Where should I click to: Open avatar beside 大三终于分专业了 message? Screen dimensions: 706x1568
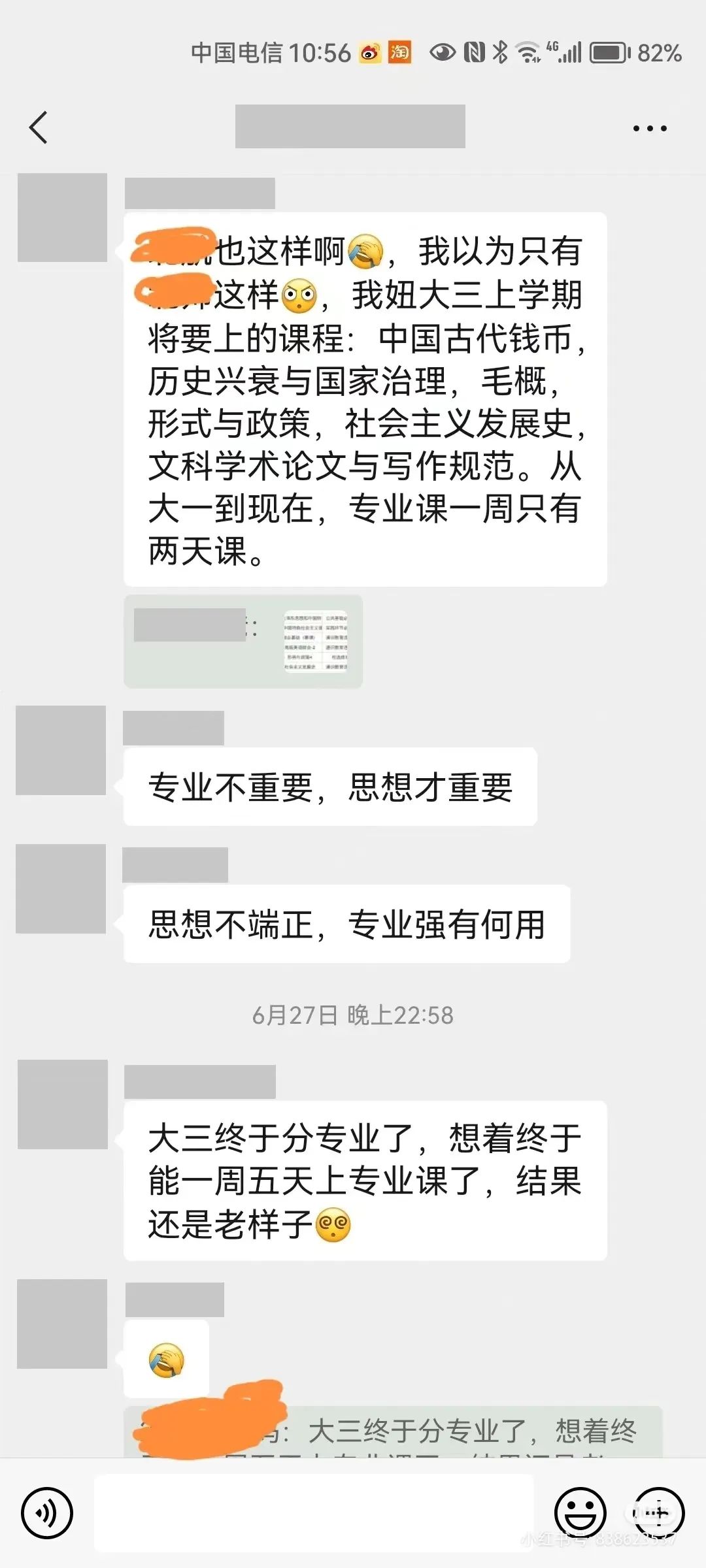62,1104
